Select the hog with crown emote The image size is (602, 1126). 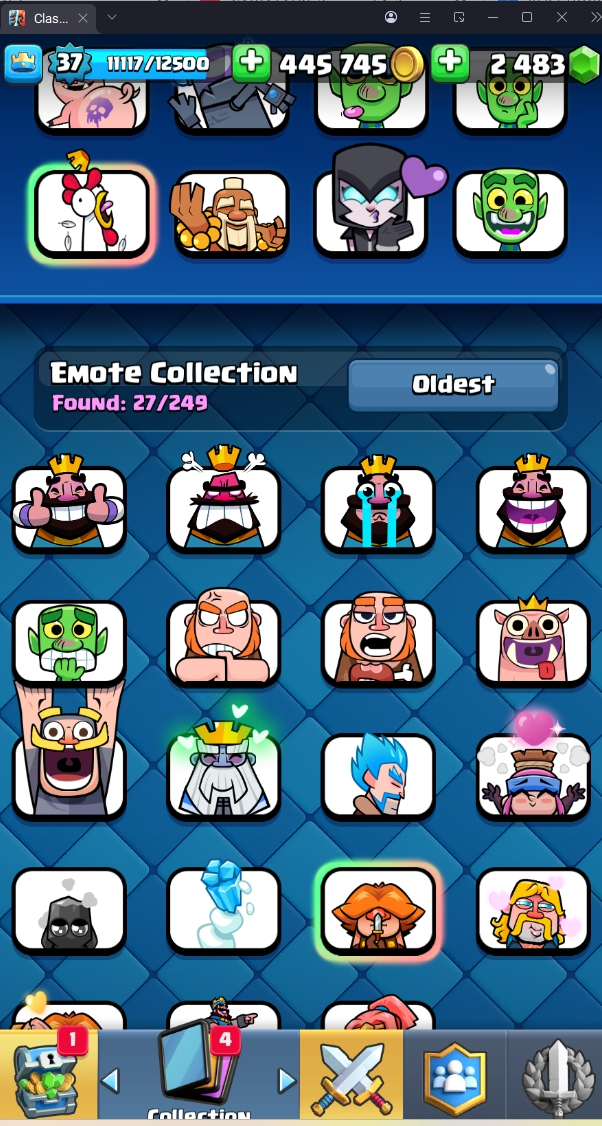[x=532, y=642]
